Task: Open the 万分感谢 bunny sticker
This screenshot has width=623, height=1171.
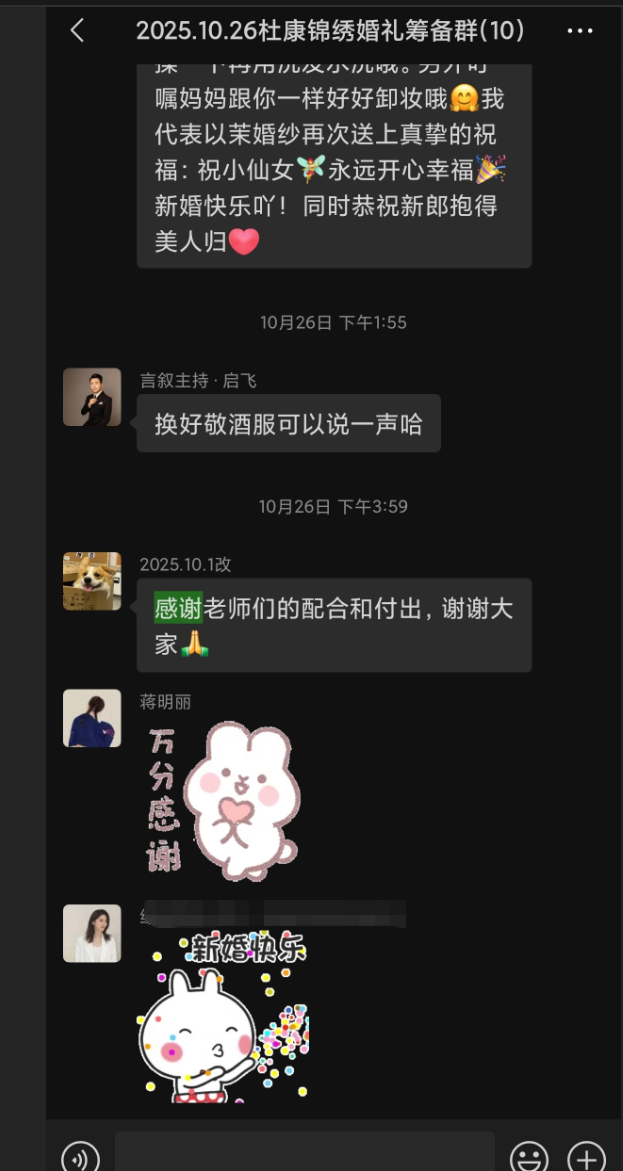Action: (x=221, y=799)
